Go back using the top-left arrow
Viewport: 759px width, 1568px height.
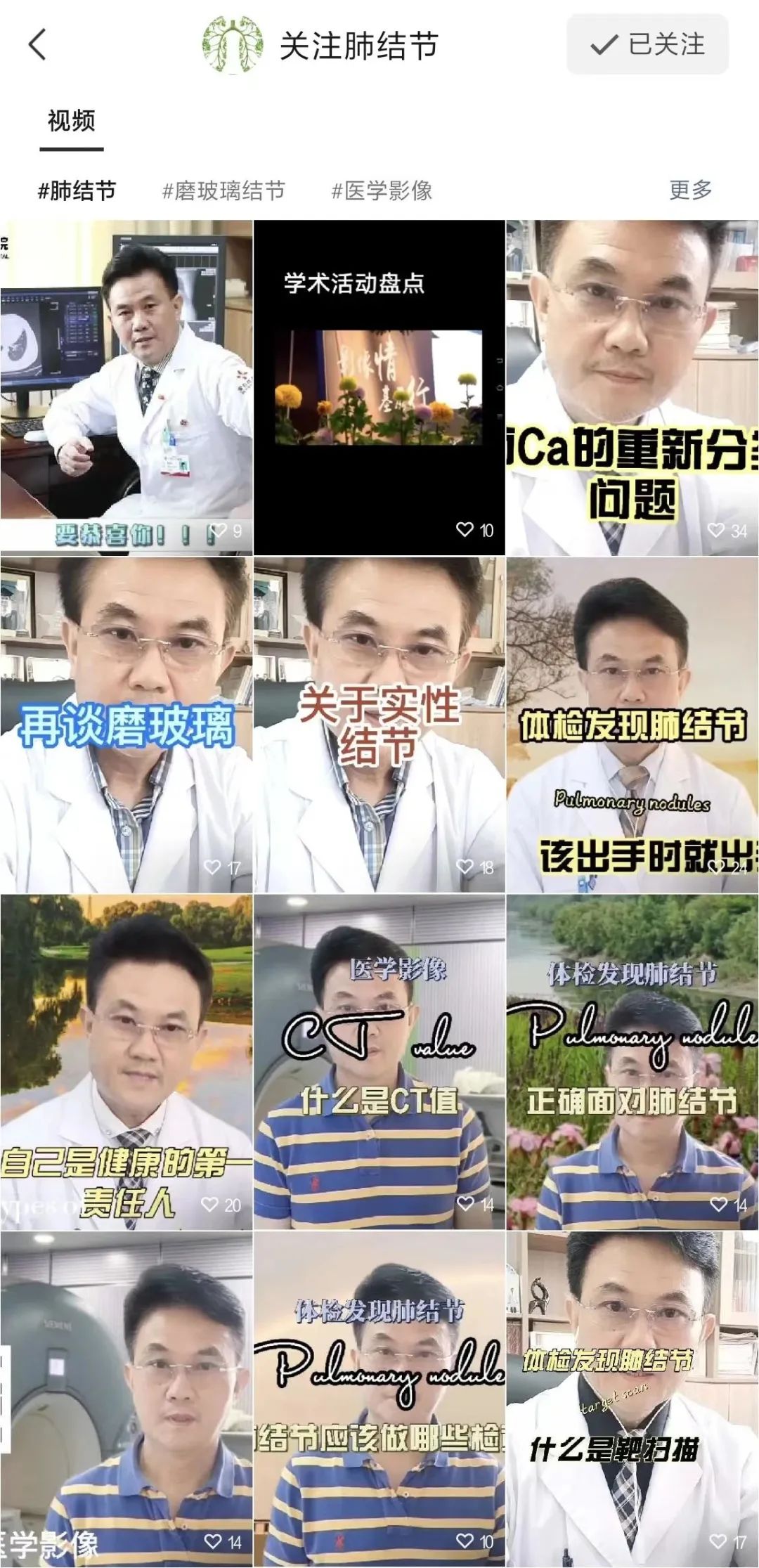click(38, 45)
